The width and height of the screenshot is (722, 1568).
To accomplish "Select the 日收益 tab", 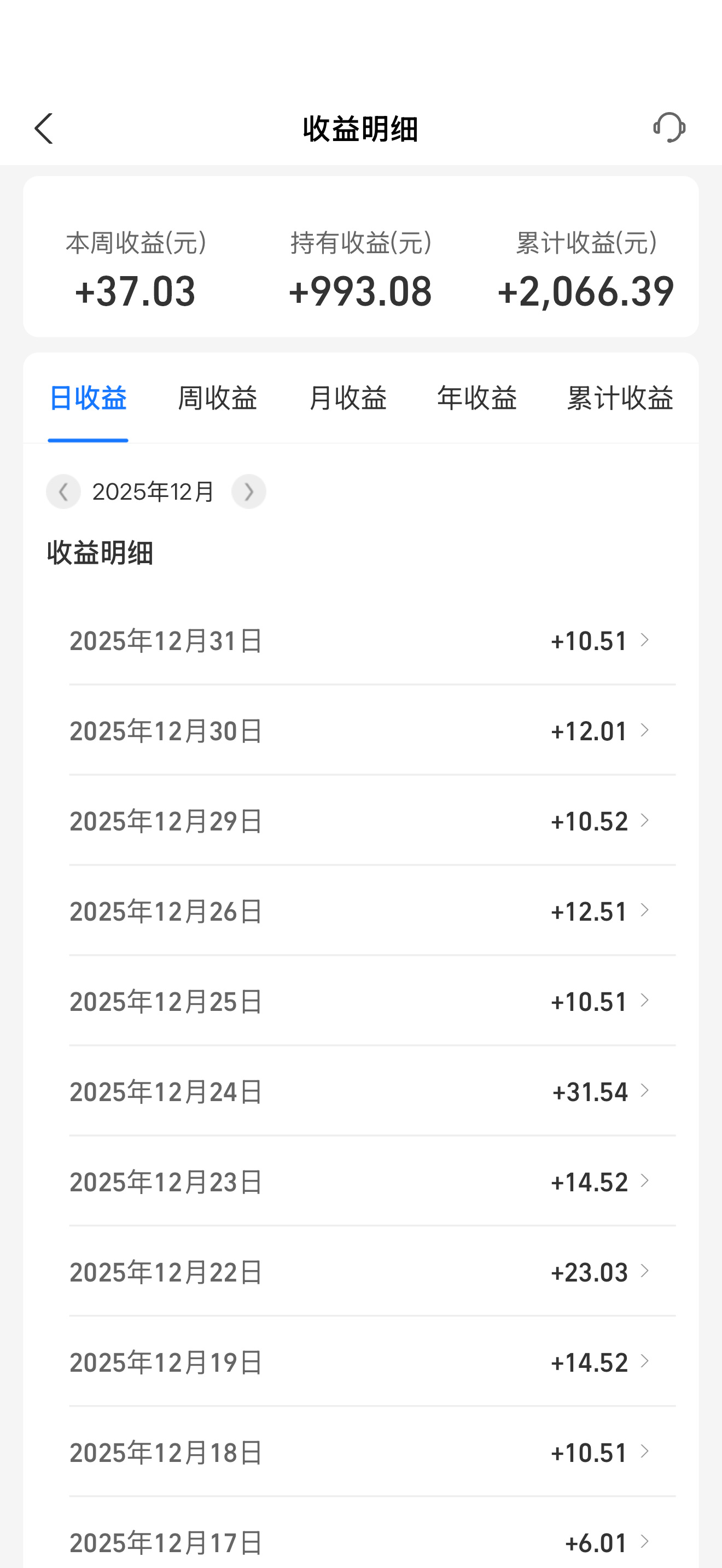I will pos(88,399).
